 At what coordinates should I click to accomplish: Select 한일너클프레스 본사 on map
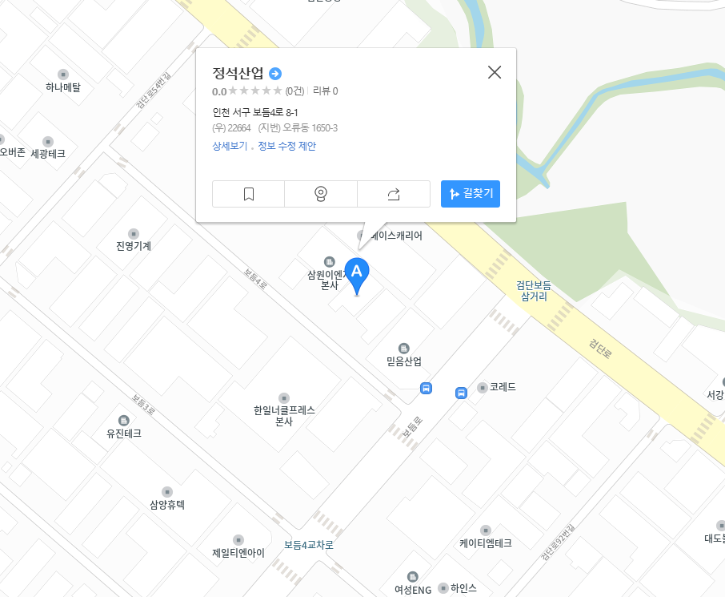pyautogui.click(x=284, y=398)
